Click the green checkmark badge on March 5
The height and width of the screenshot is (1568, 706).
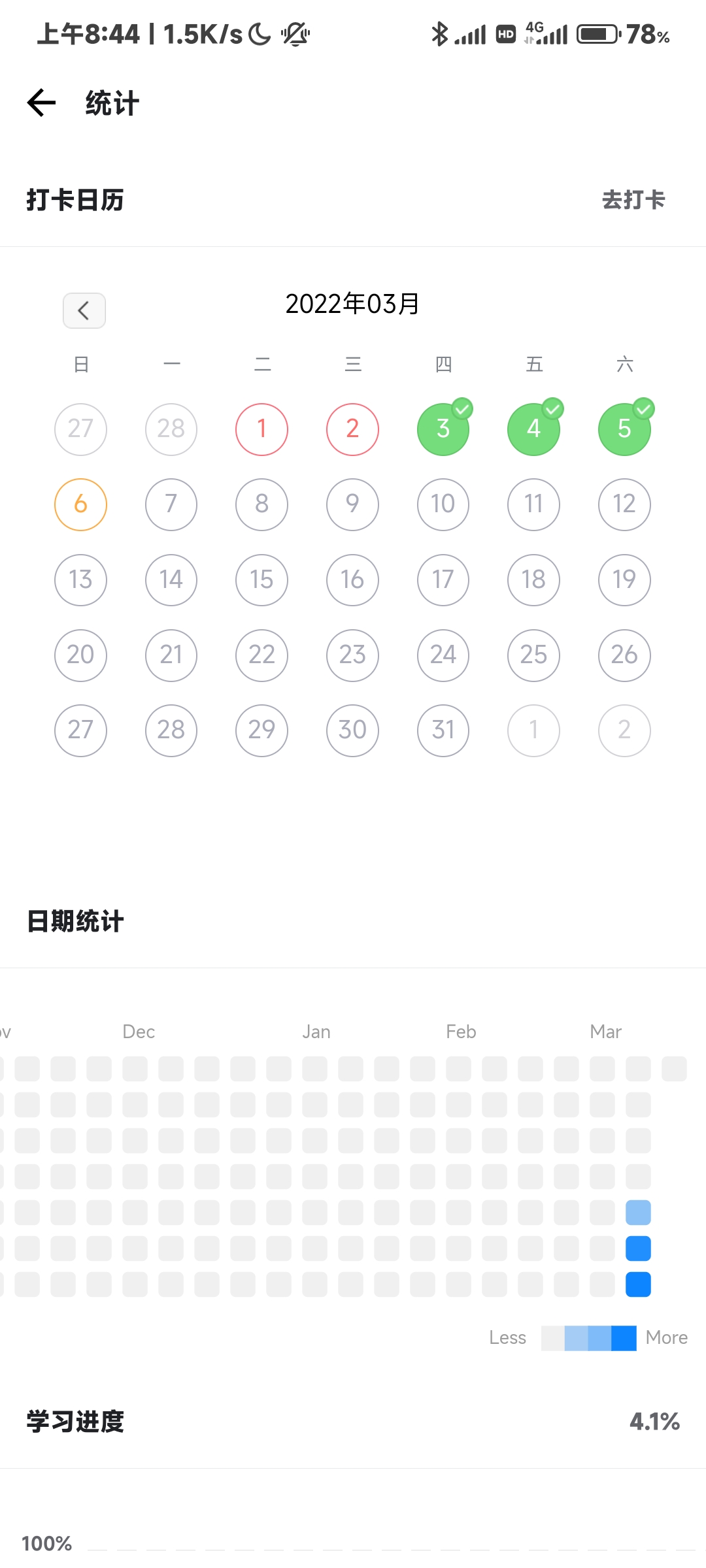coord(644,408)
